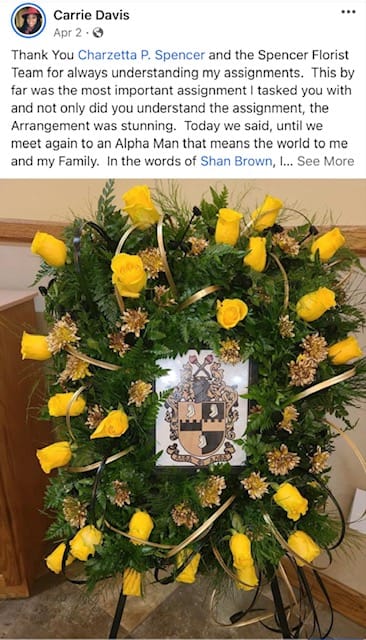Expand the post with See More
Viewport: 366px width, 640px height.
[x=326, y=161]
